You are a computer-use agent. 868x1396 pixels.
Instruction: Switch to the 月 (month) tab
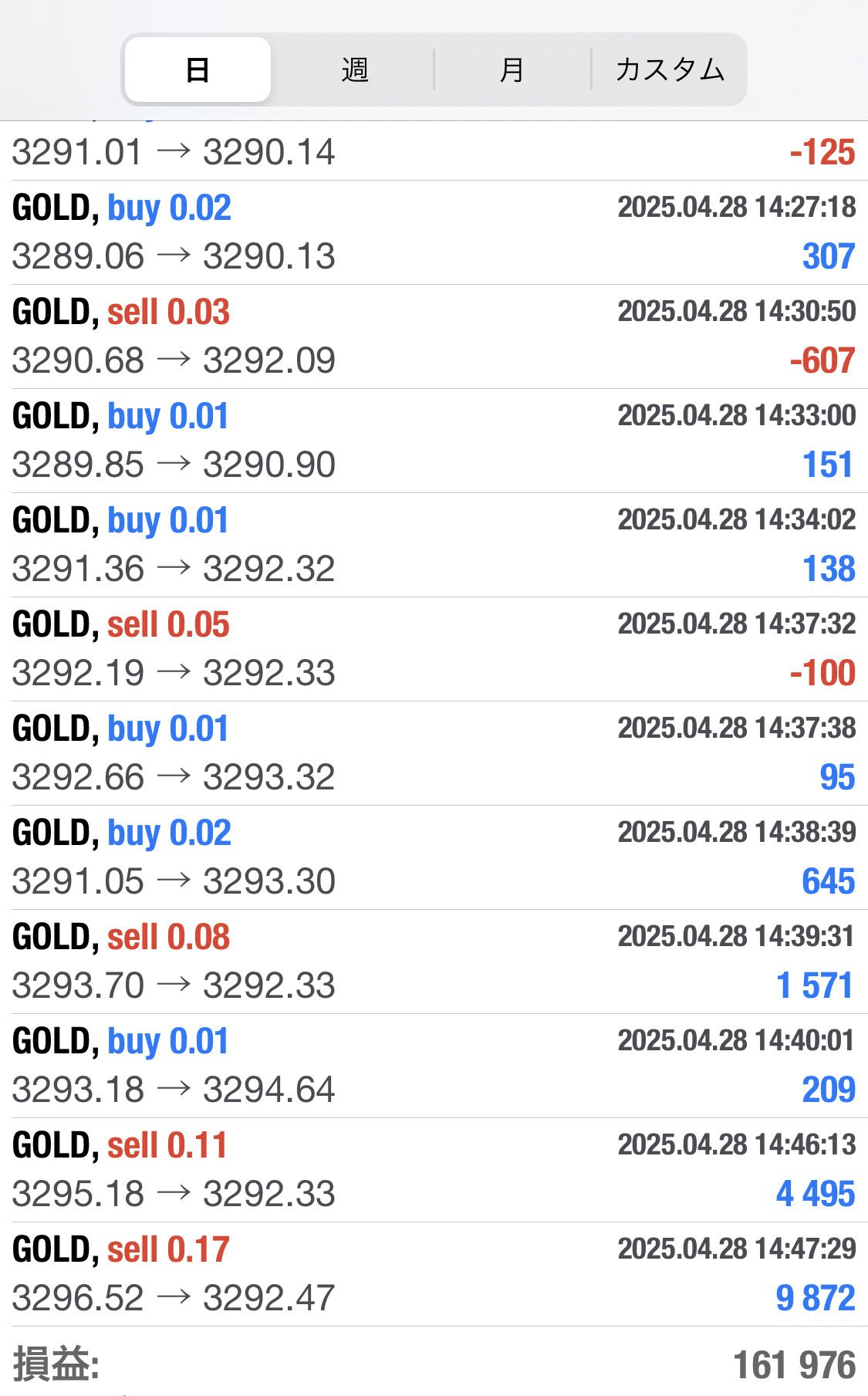tap(512, 70)
